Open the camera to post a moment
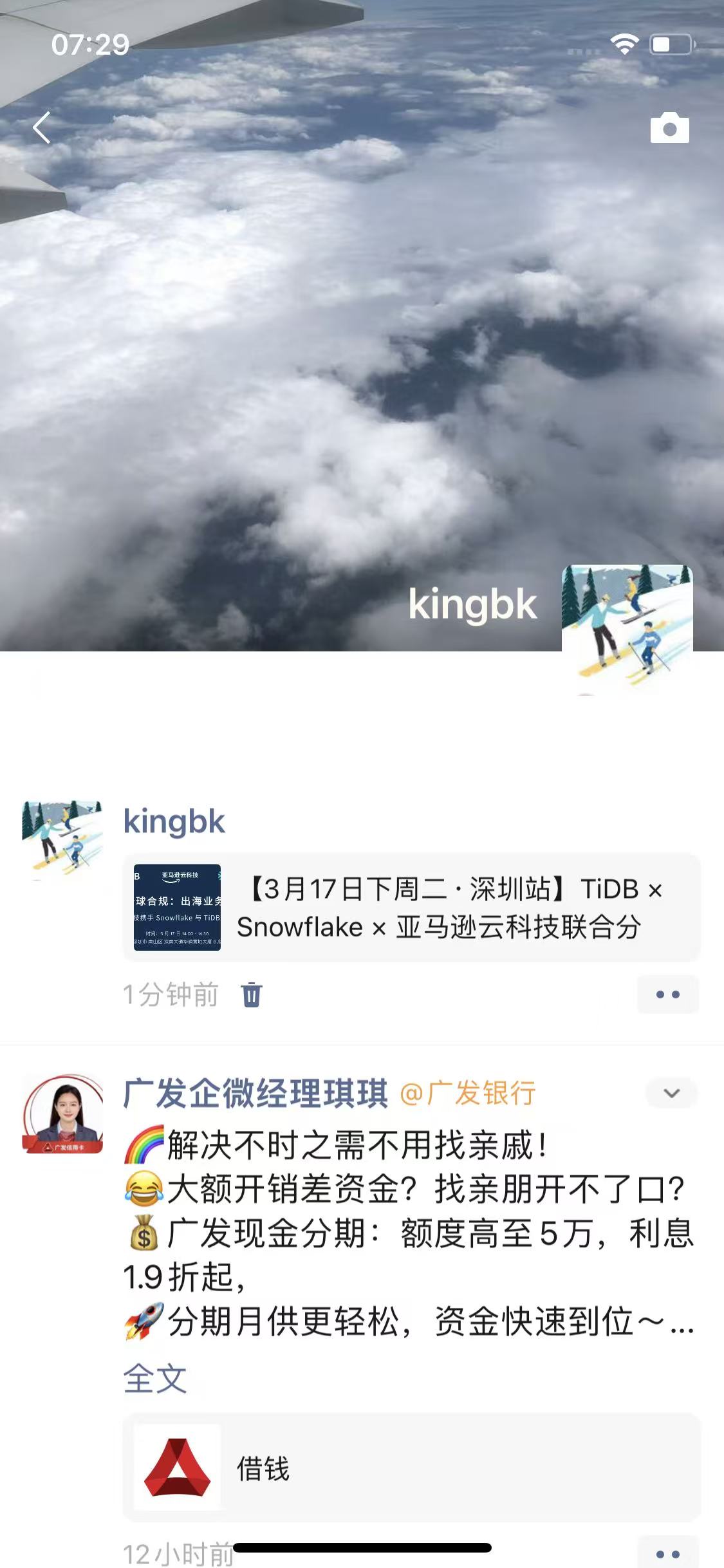The width and height of the screenshot is (724, 1568). click(669, 127)
